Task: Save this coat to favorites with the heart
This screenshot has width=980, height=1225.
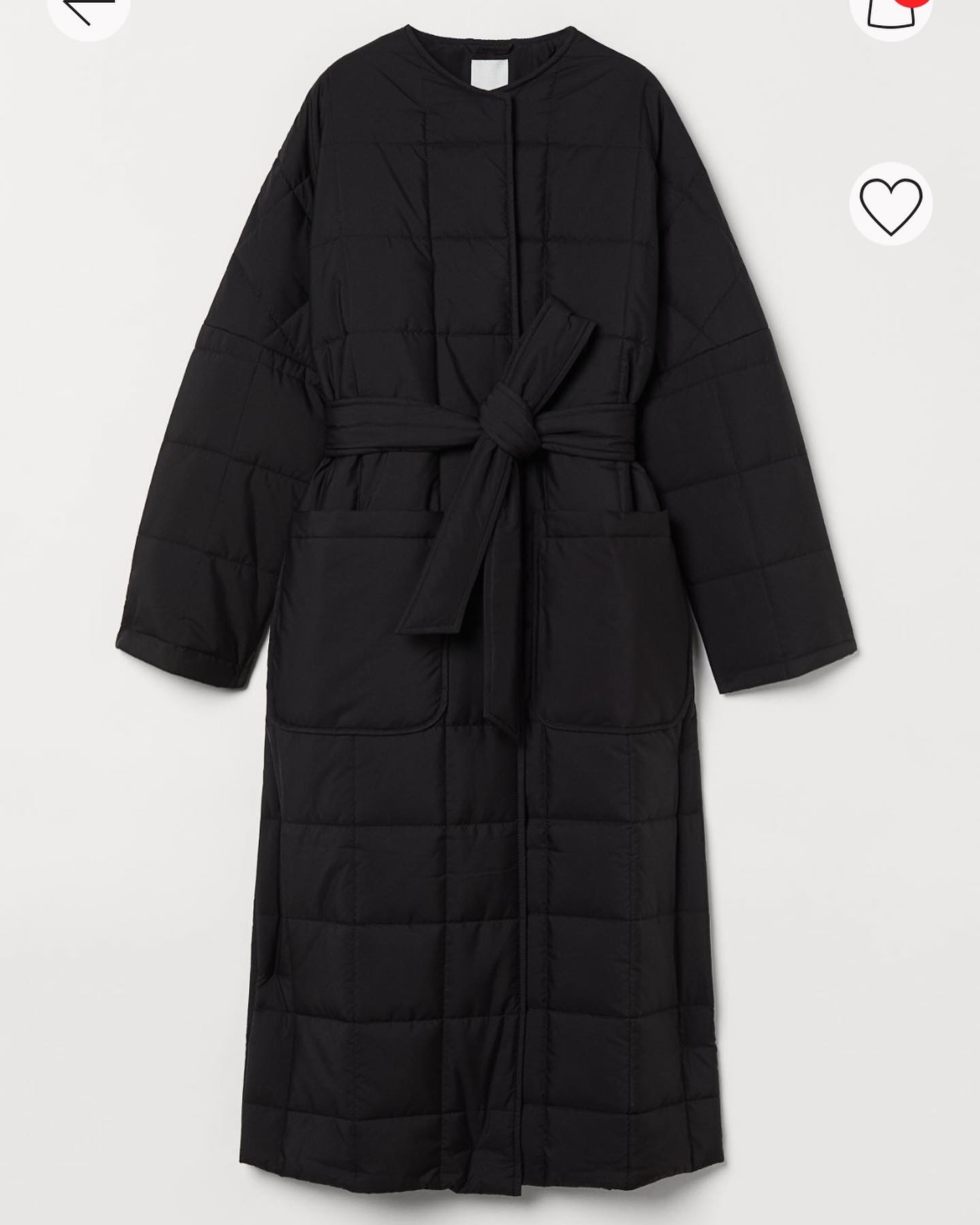Action: pos(890,203)
